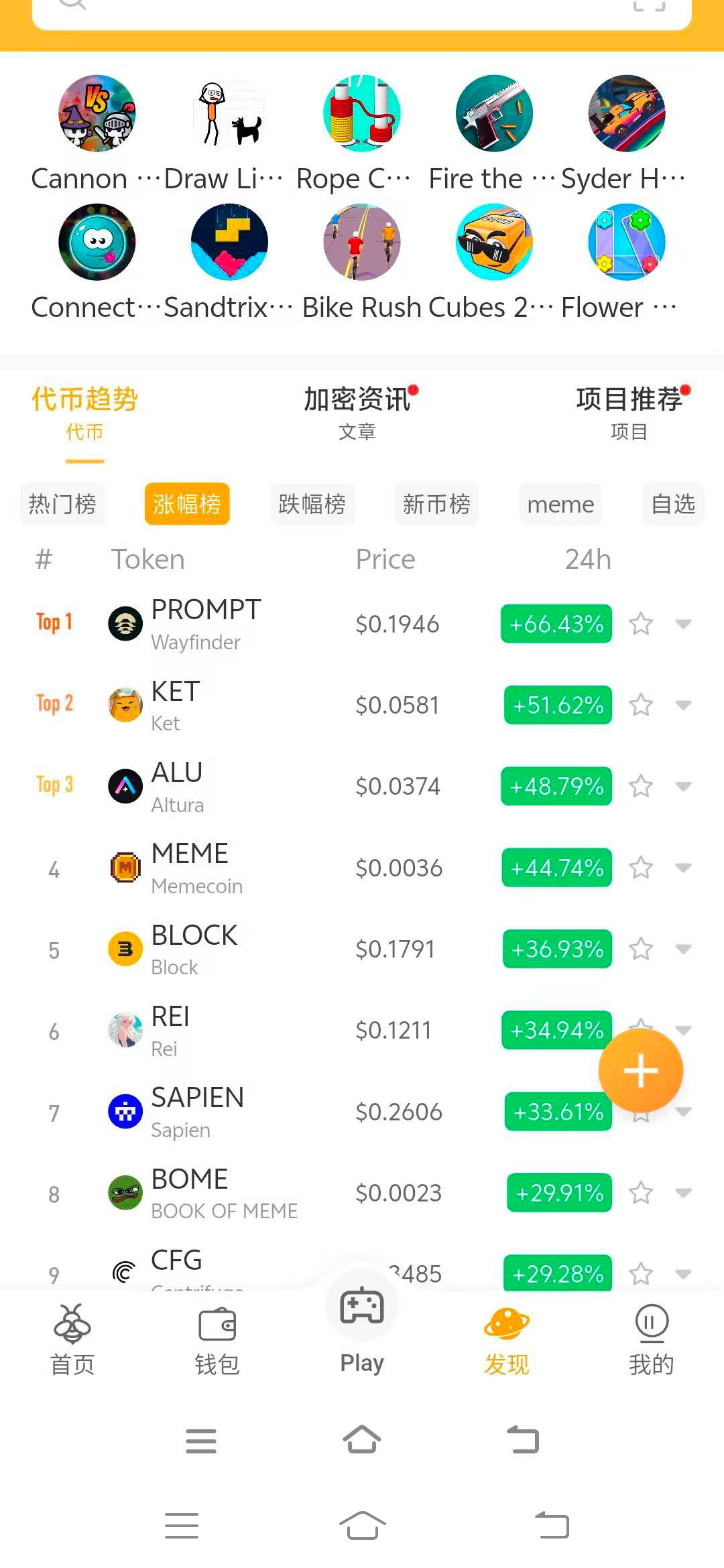Viewport: 724px width, 1568px height.
Task: Expand details for the ALU token
Action: [684, 786]
